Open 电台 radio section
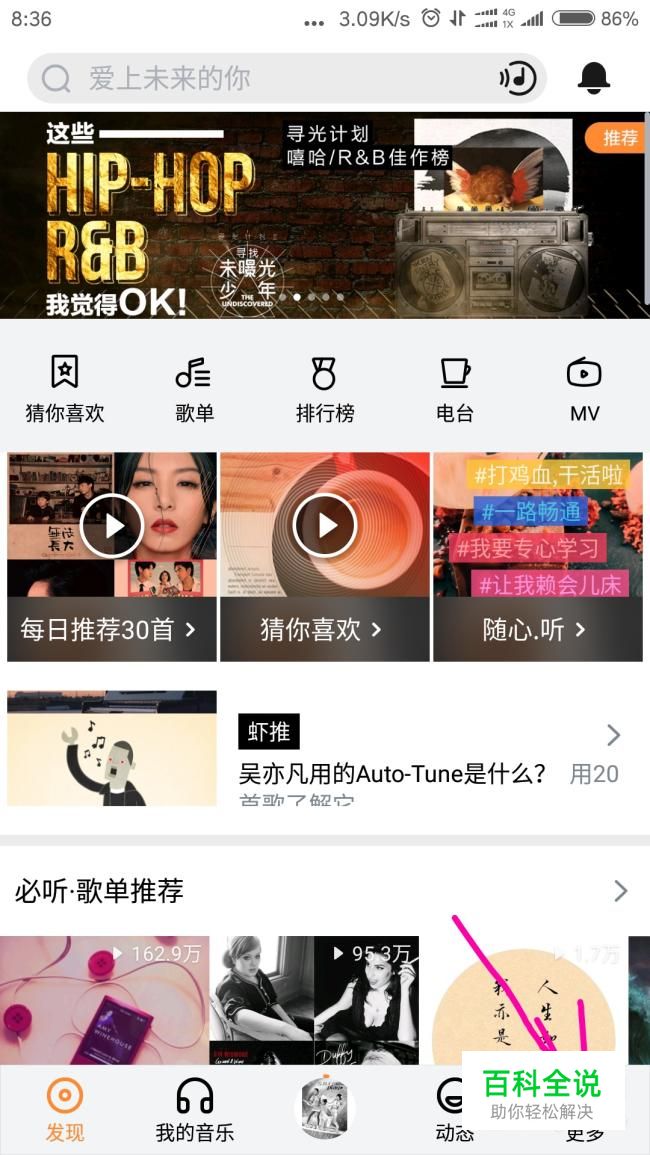Screen dimensions: 650x1155 tap(455, 388)
